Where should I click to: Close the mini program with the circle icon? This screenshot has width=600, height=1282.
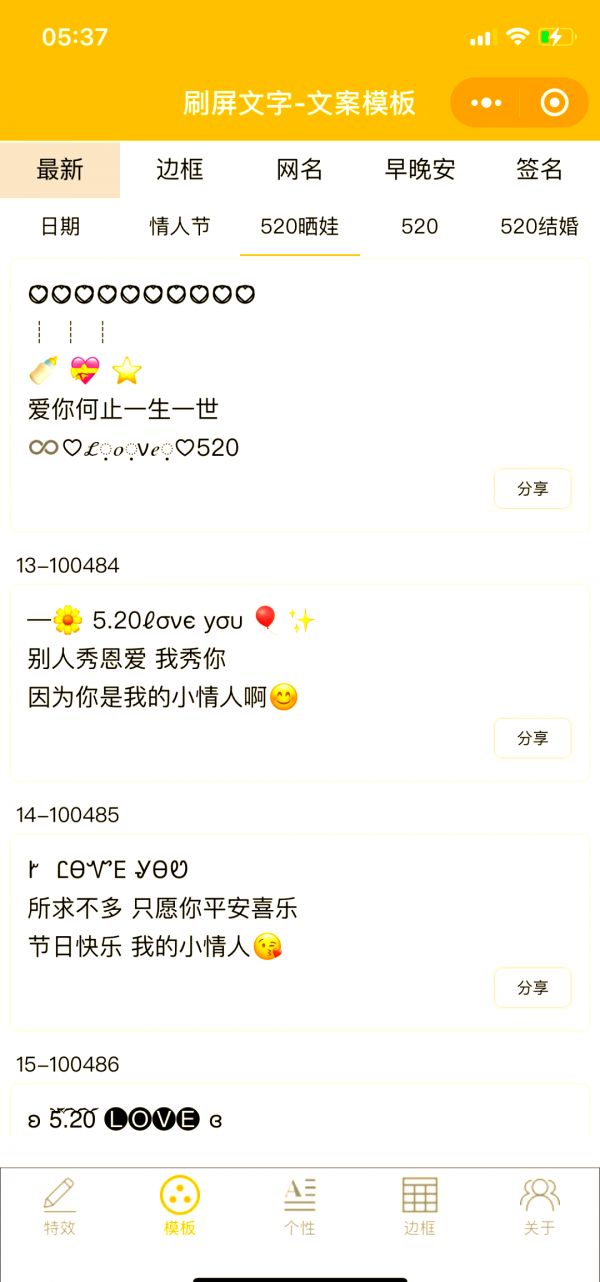(554, 102)
